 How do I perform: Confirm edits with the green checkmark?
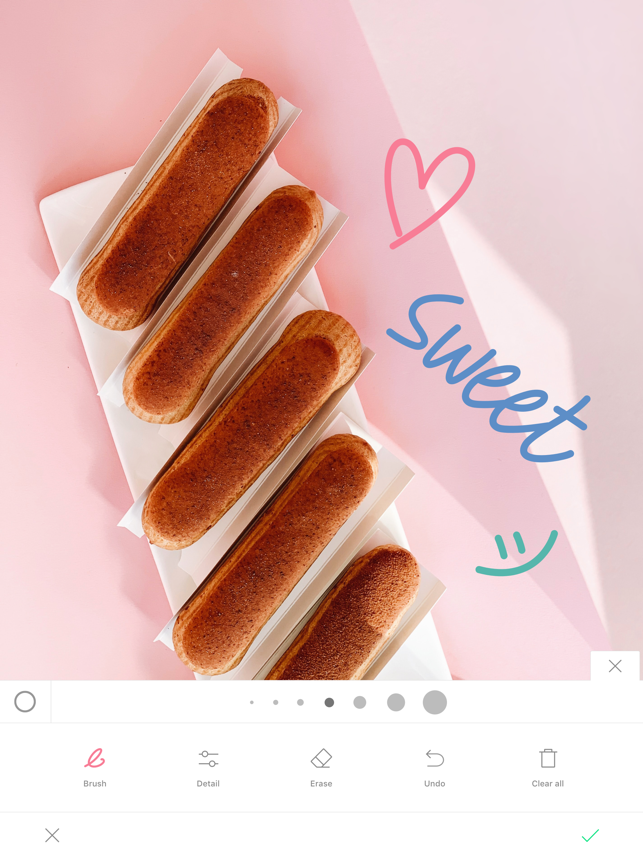point(590,835)
